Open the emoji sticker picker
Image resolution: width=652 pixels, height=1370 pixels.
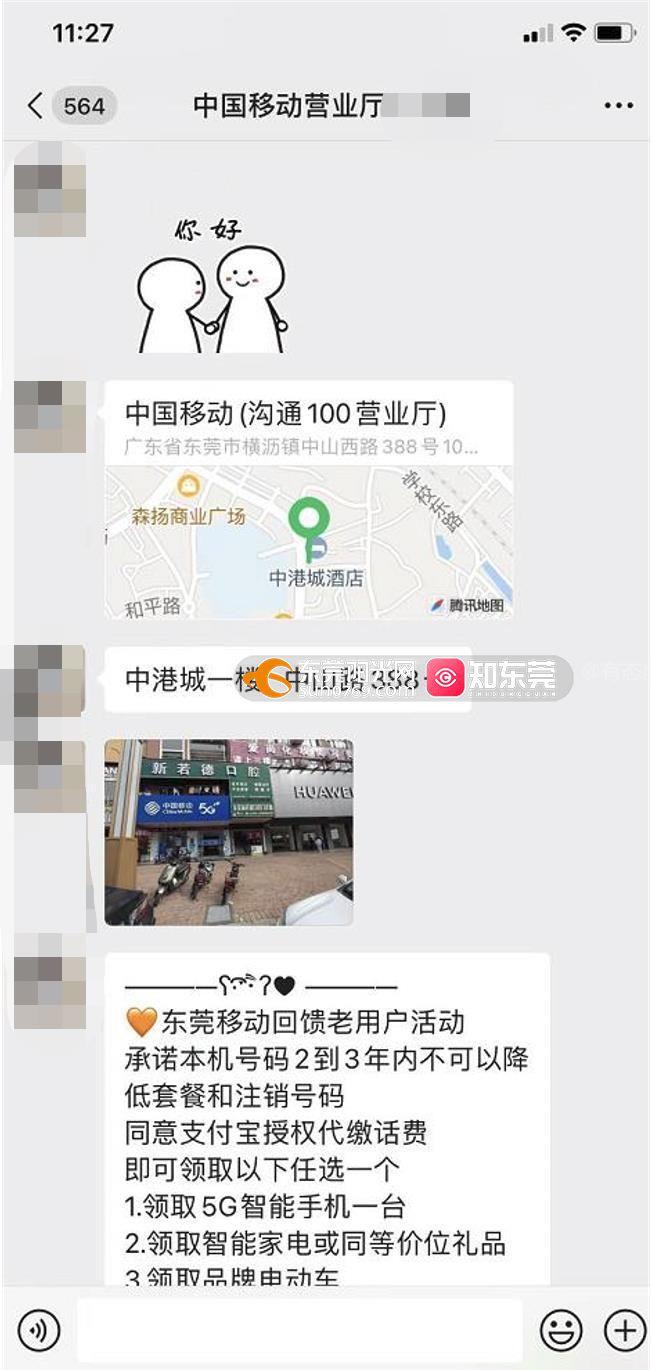pyautogui.click(x=561, y=1330)
